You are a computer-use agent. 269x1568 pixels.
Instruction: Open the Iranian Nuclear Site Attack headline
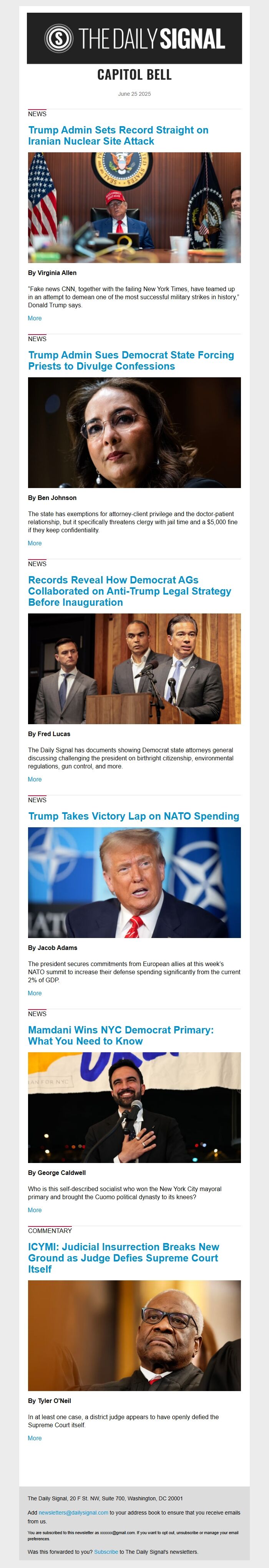pyautogui.click(x=118, y=136)
